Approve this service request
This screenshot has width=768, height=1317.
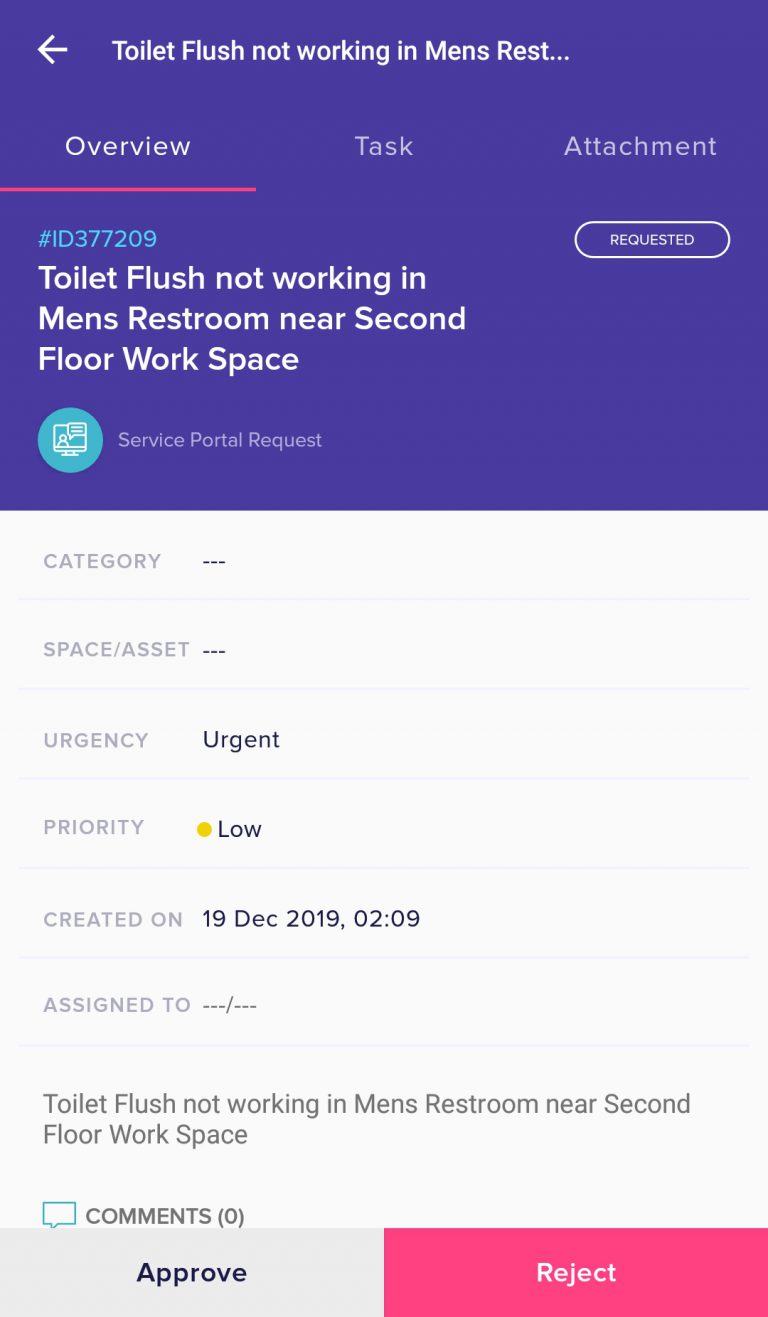click(192, 1272)
